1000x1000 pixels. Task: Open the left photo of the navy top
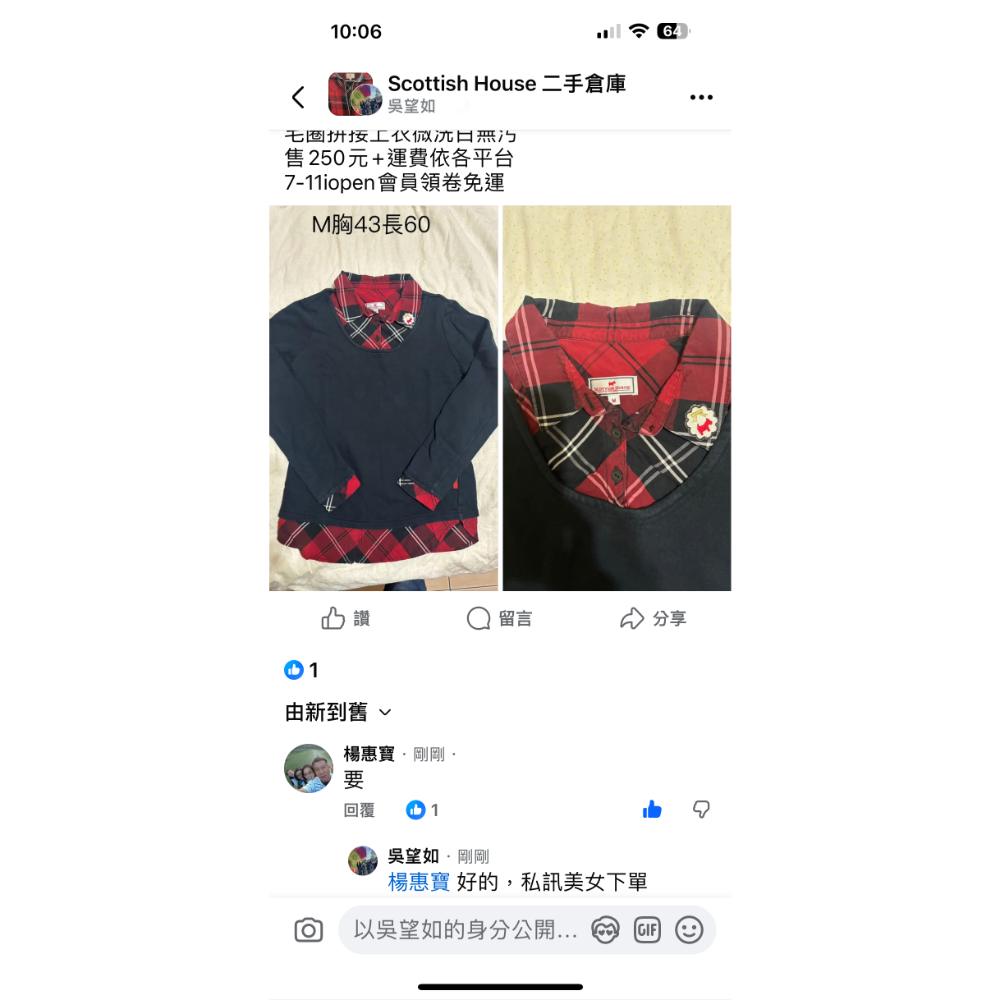point(383,398)
